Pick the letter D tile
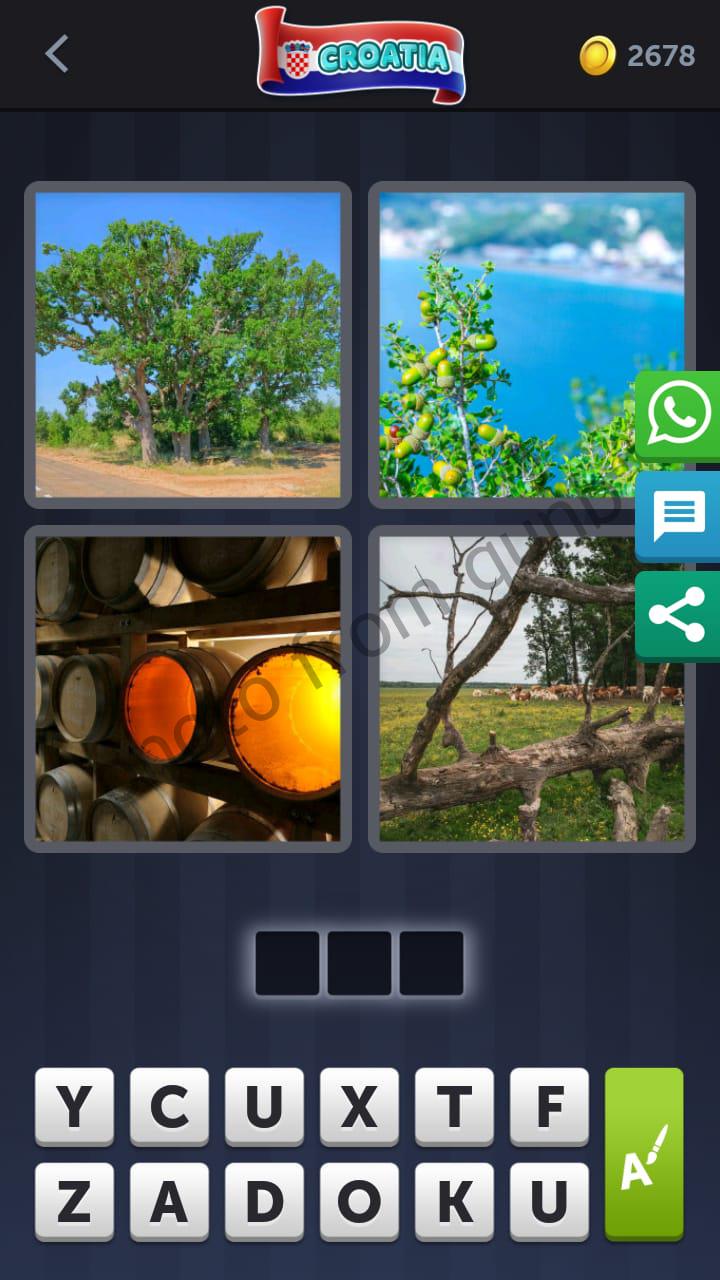 point(265,1203)
